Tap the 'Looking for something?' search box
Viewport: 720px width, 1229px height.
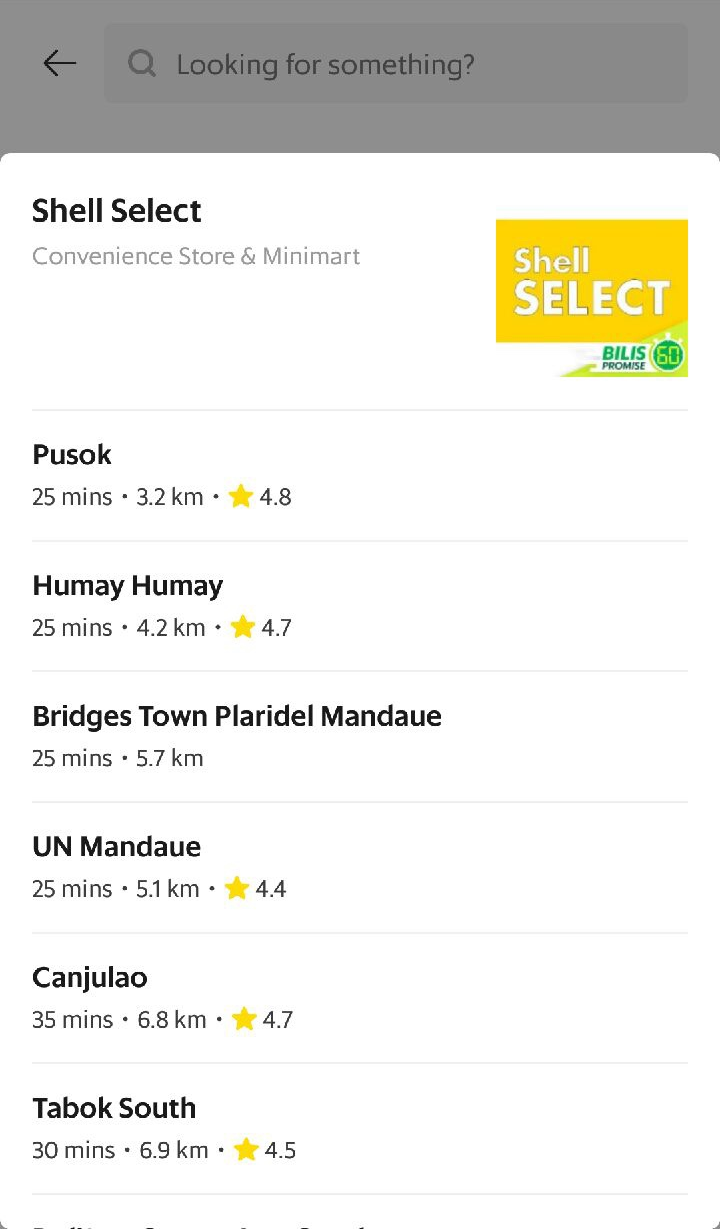pyautogui.click(x=396, y=64)
